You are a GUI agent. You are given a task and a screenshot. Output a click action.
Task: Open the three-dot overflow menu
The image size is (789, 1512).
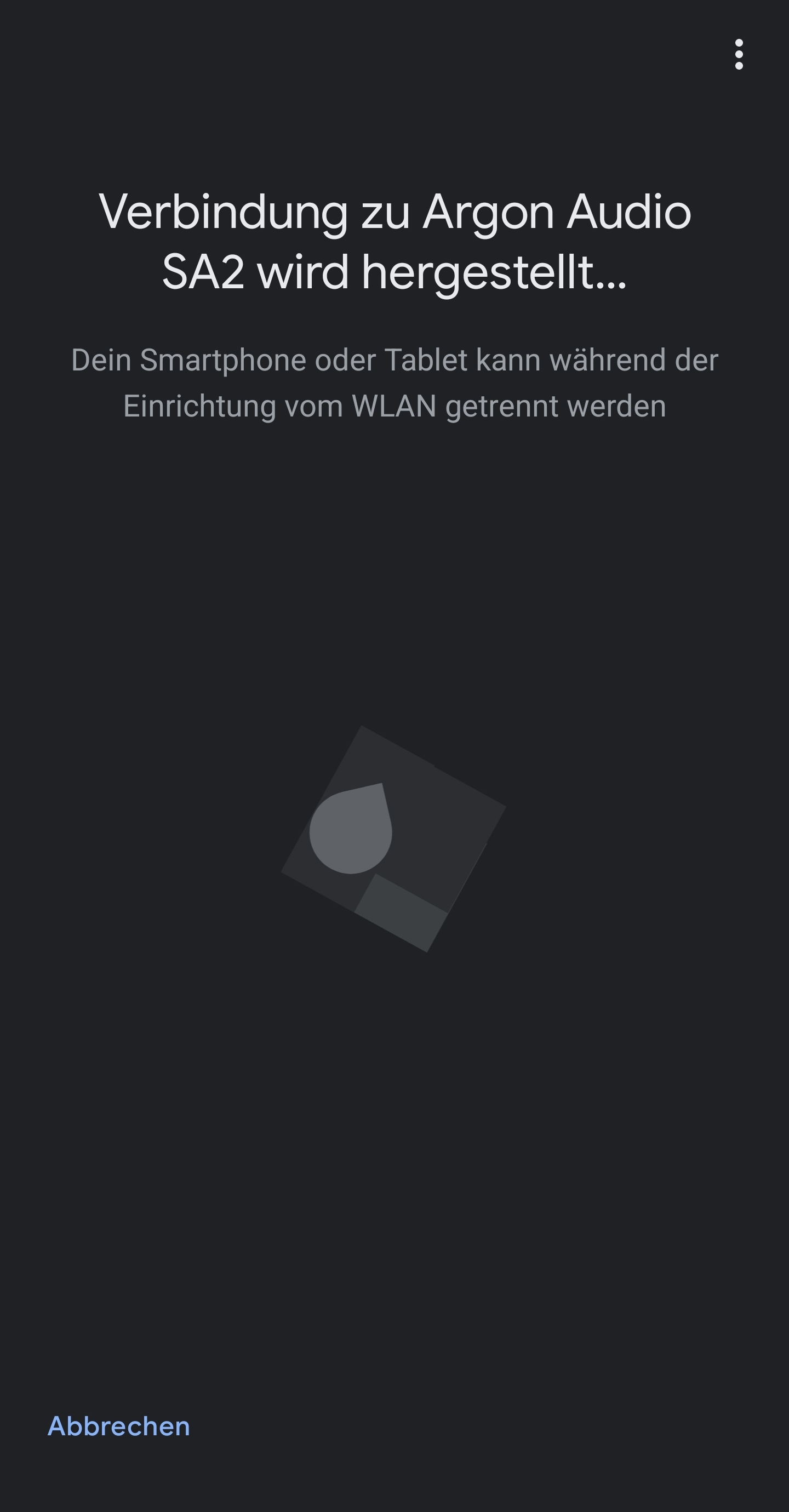tap(739, 55)
